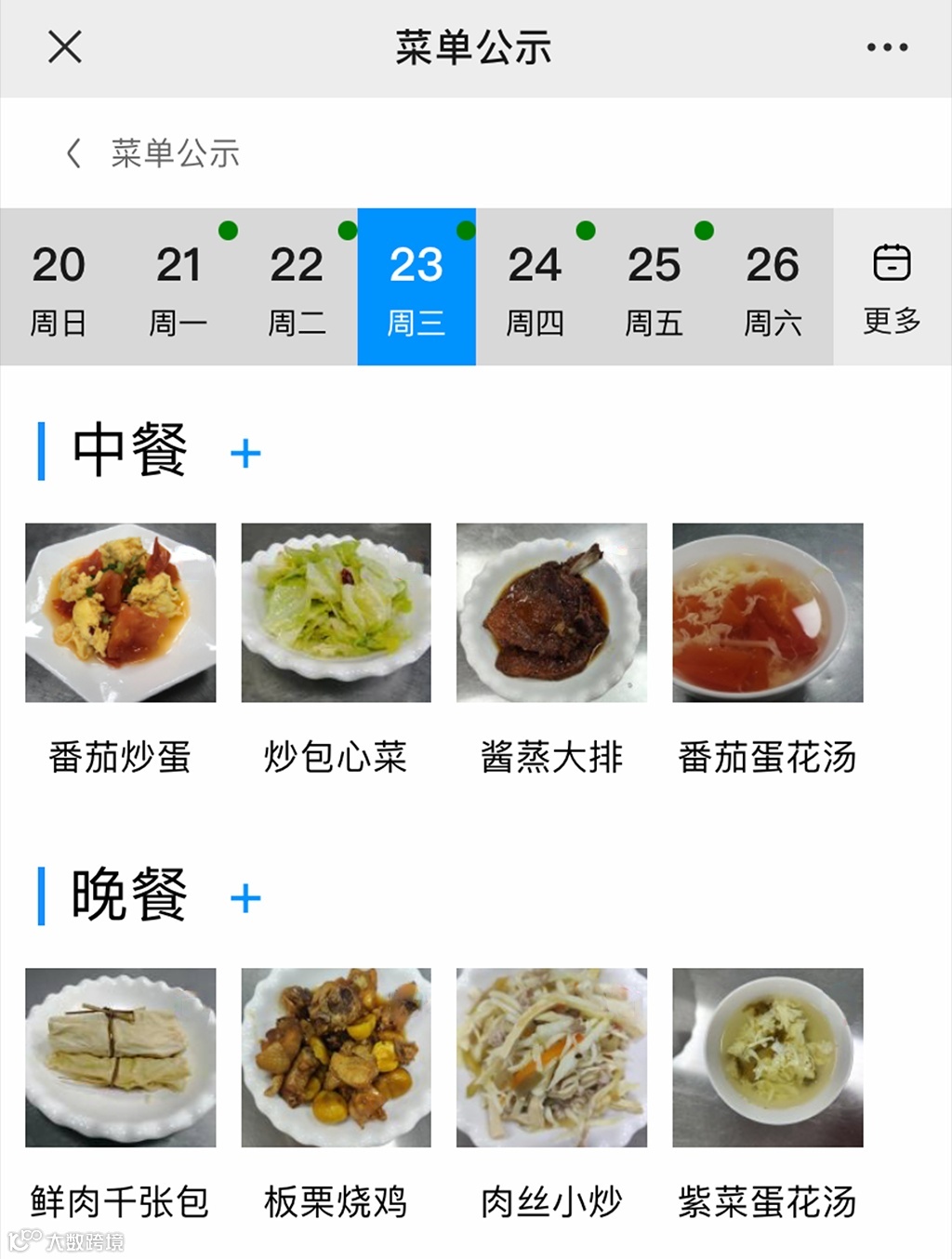Select date 26 周六
Viewport: 952px width, 1259px height.
coord(773,287)
